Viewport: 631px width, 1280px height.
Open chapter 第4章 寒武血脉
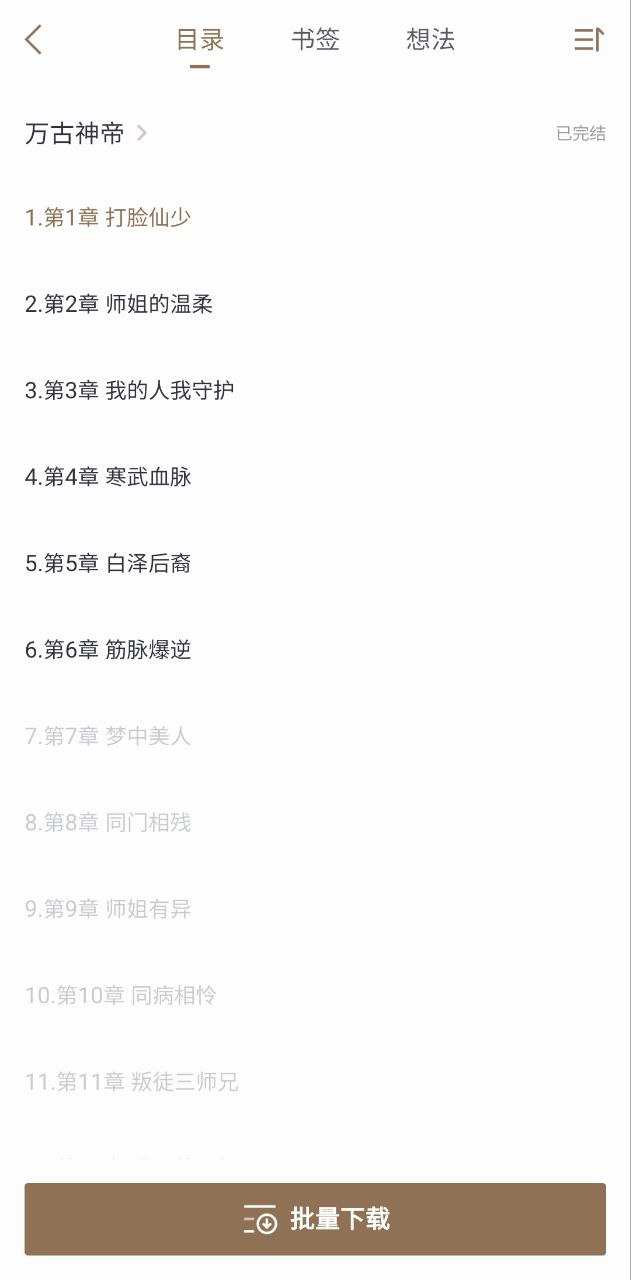coord(108,477)
